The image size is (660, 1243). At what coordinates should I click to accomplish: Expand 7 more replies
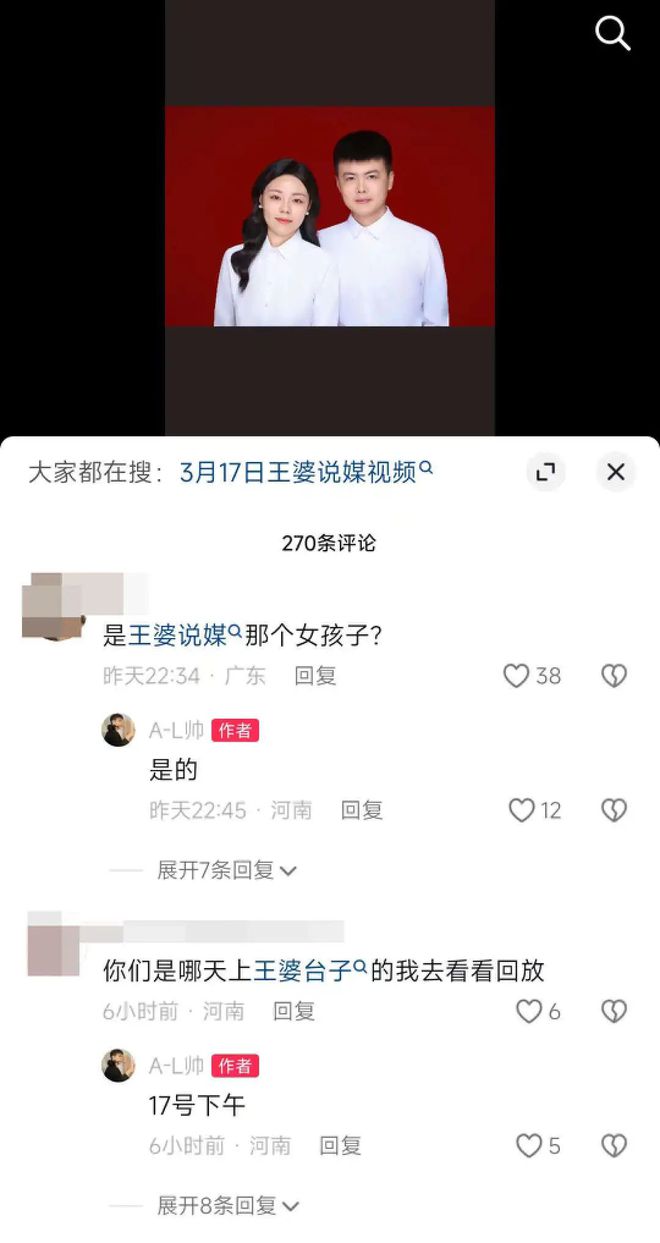(227, 870)
